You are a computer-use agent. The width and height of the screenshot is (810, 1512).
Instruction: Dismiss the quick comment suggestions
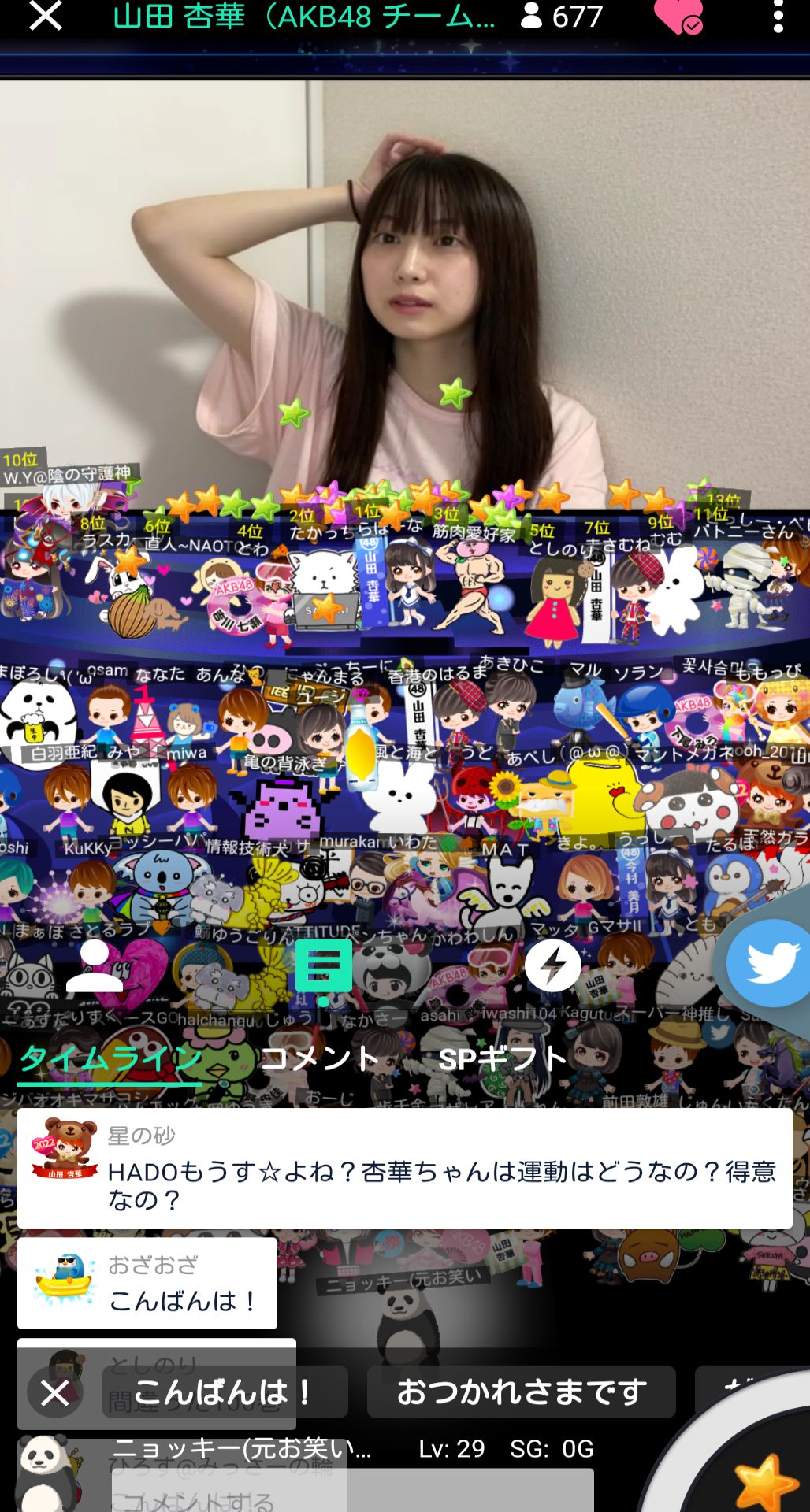click(55, 1392)
